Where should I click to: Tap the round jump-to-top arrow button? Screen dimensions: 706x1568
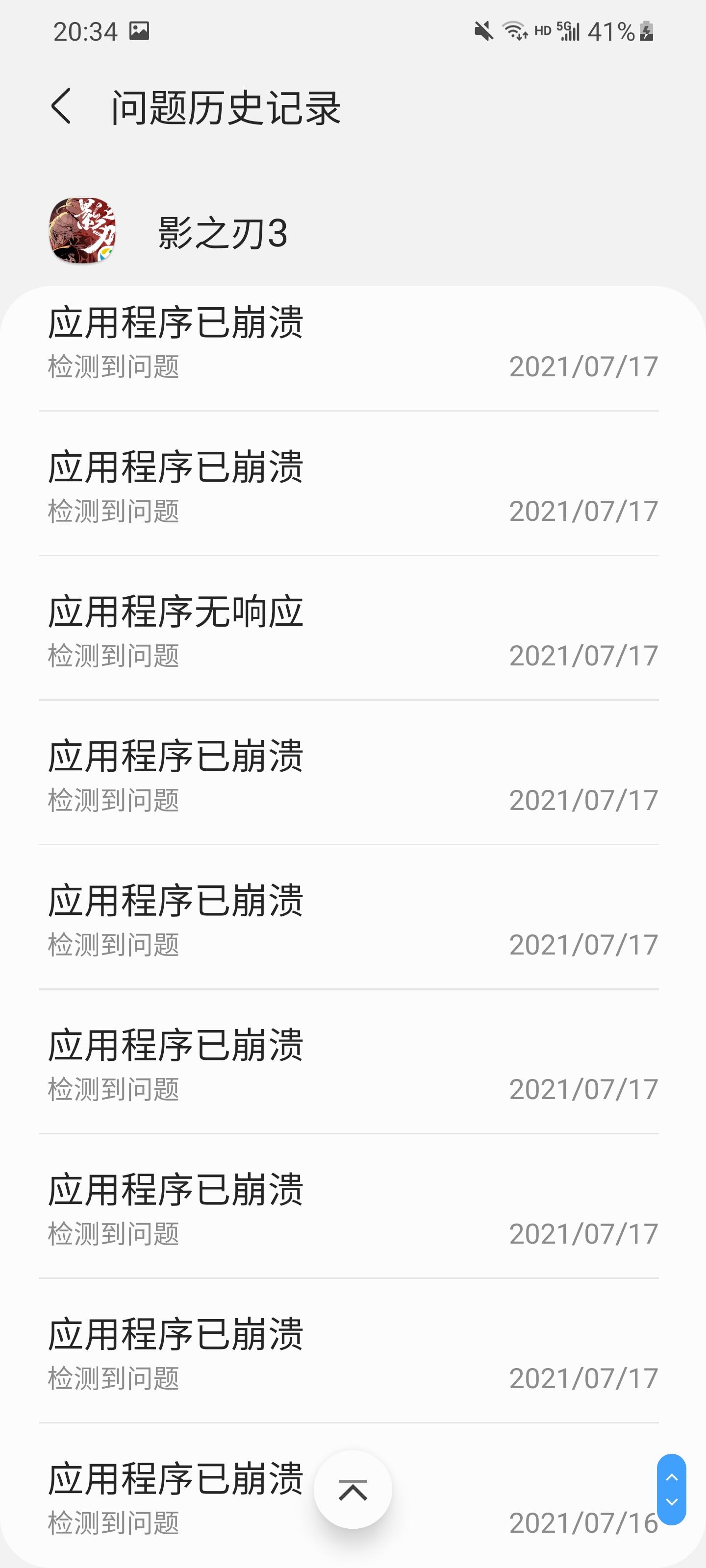[x=353, y=1490]
